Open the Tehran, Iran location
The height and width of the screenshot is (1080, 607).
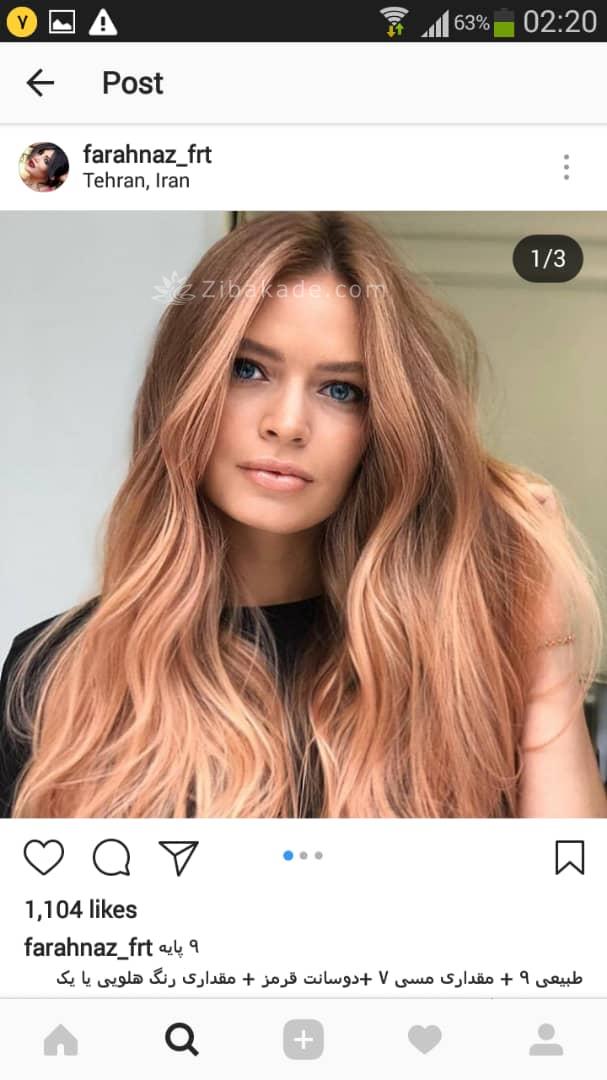[136, 181]
